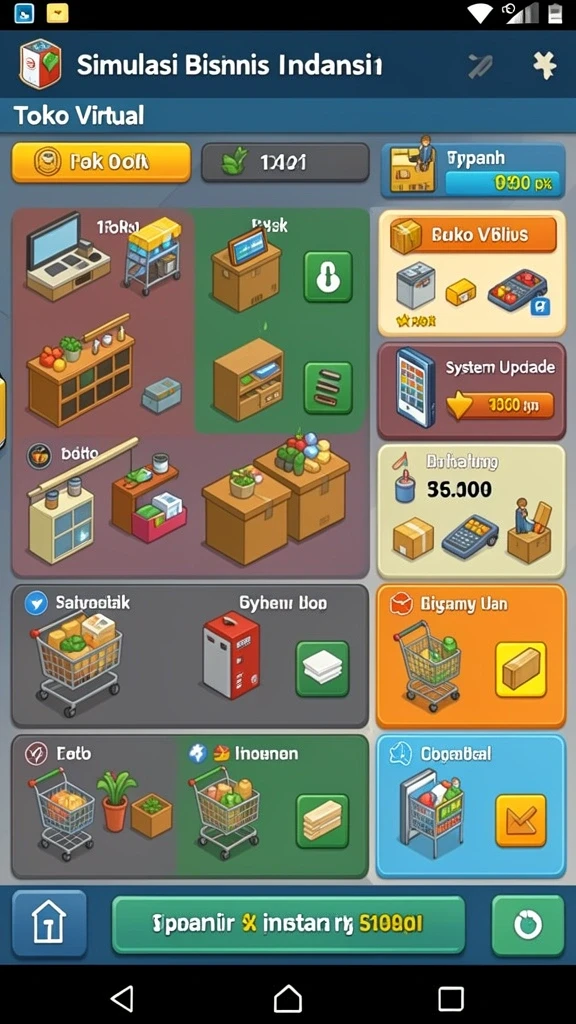The height and width of the screenshot is (1024, 576).
Task: Open the puzzle piece icon in the header
Action: pos(543,65)
